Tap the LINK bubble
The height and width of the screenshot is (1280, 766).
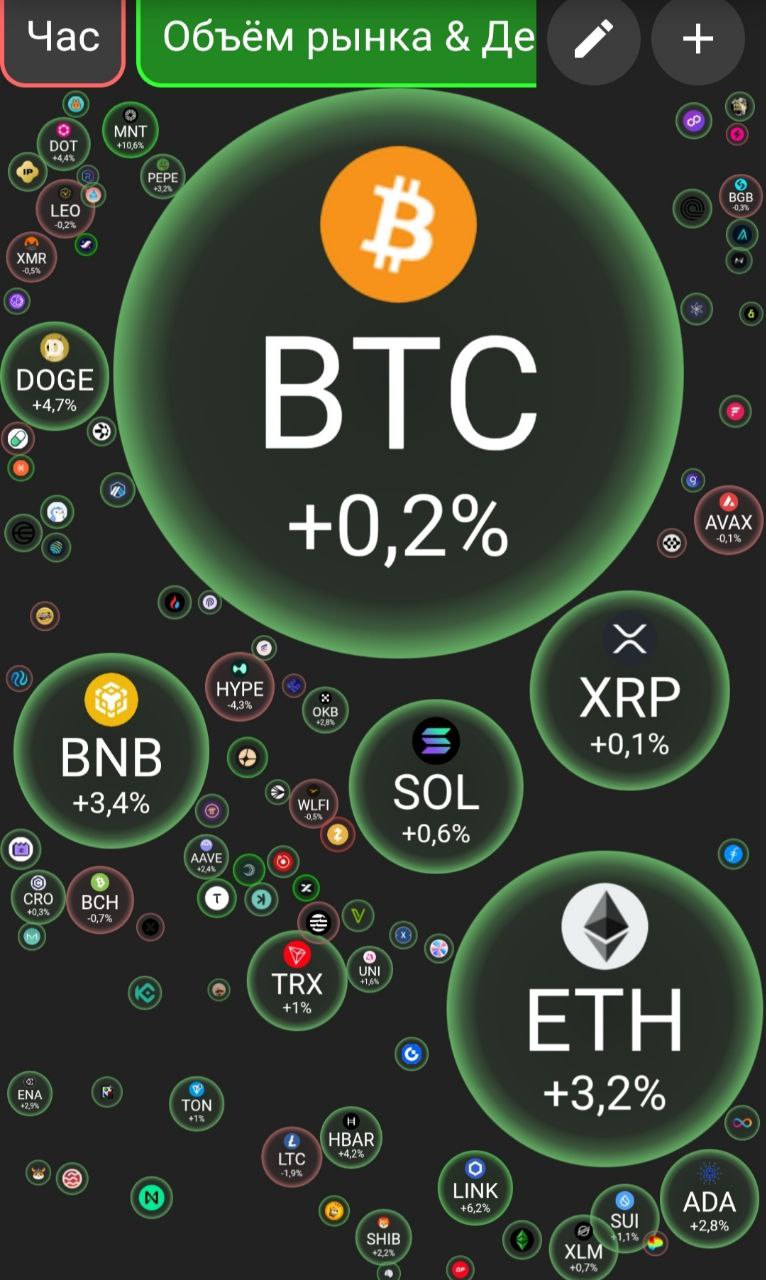pyautogui.click(x=475, y=1190)
